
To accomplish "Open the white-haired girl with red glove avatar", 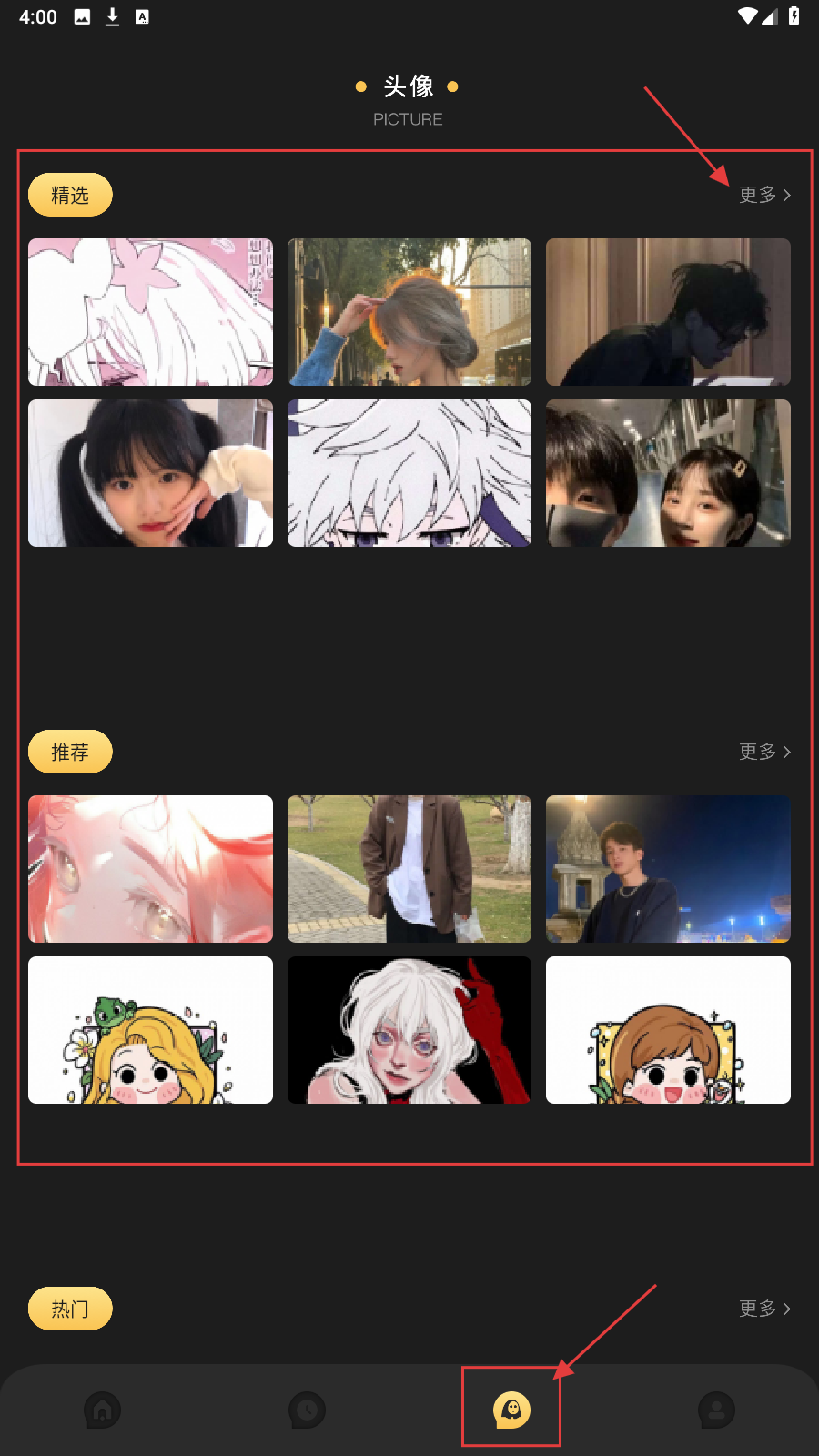I will 409,1030.
